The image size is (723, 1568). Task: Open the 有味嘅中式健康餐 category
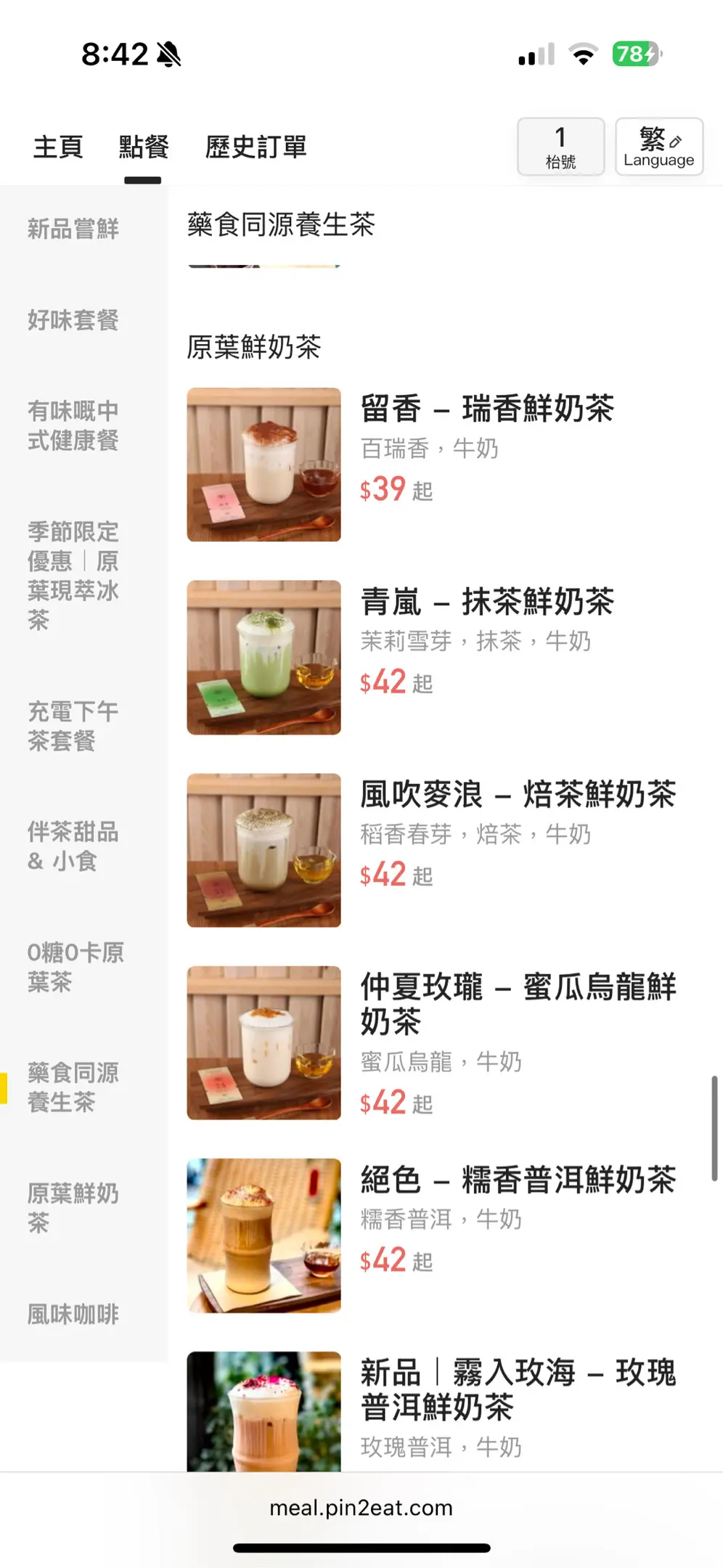[x=73, y=425]
